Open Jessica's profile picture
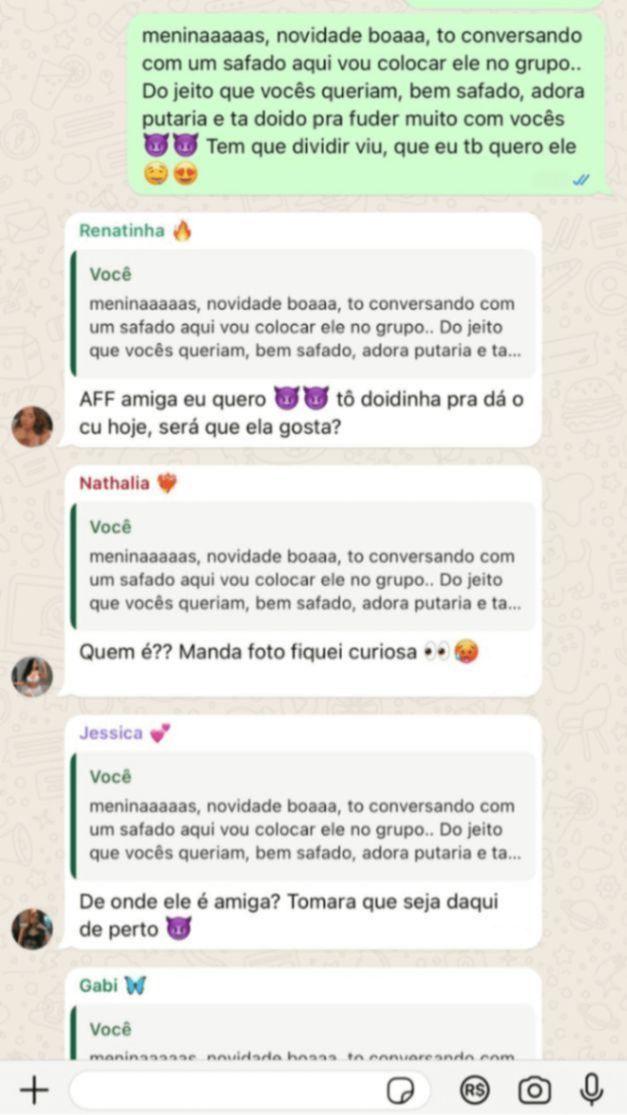 pos(32,929)
